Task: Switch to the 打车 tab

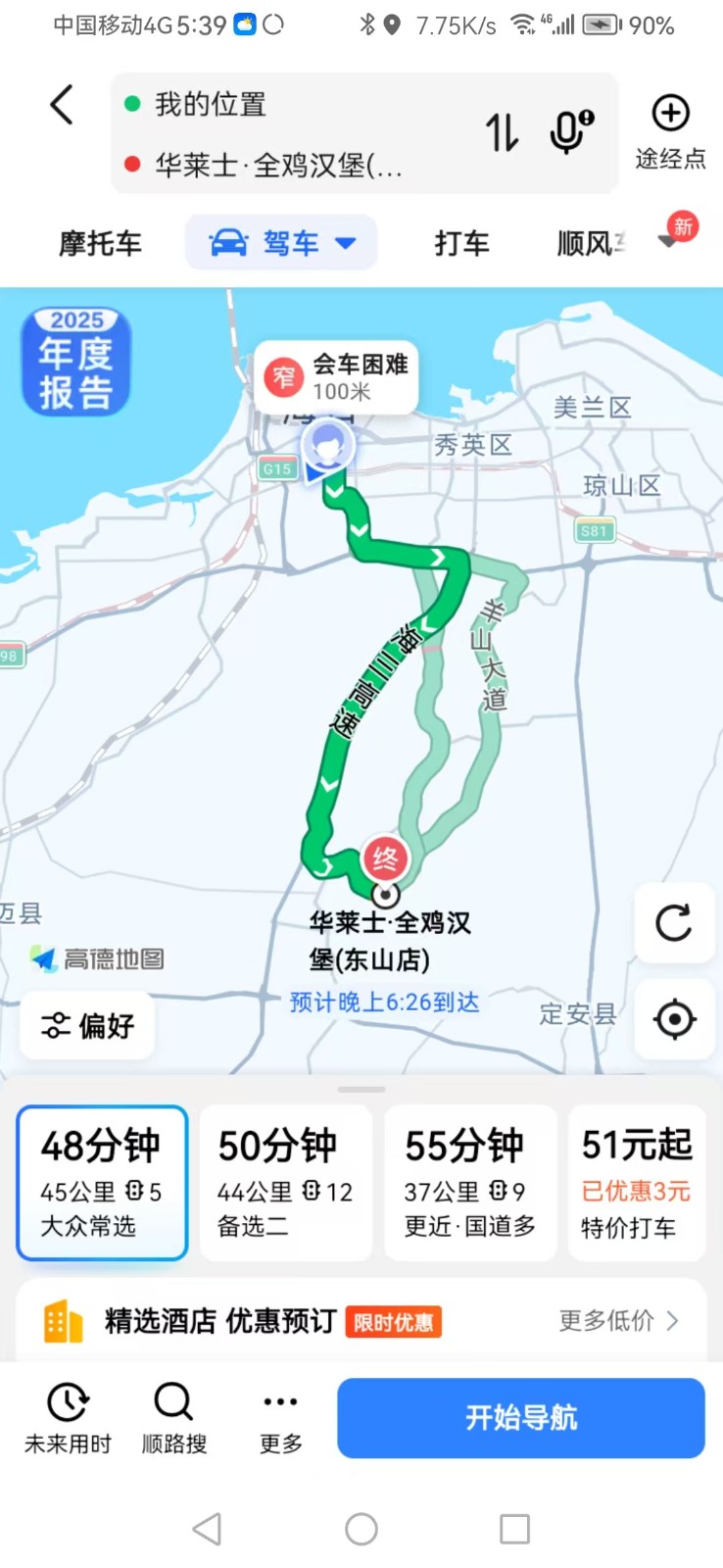Action: 461,243
